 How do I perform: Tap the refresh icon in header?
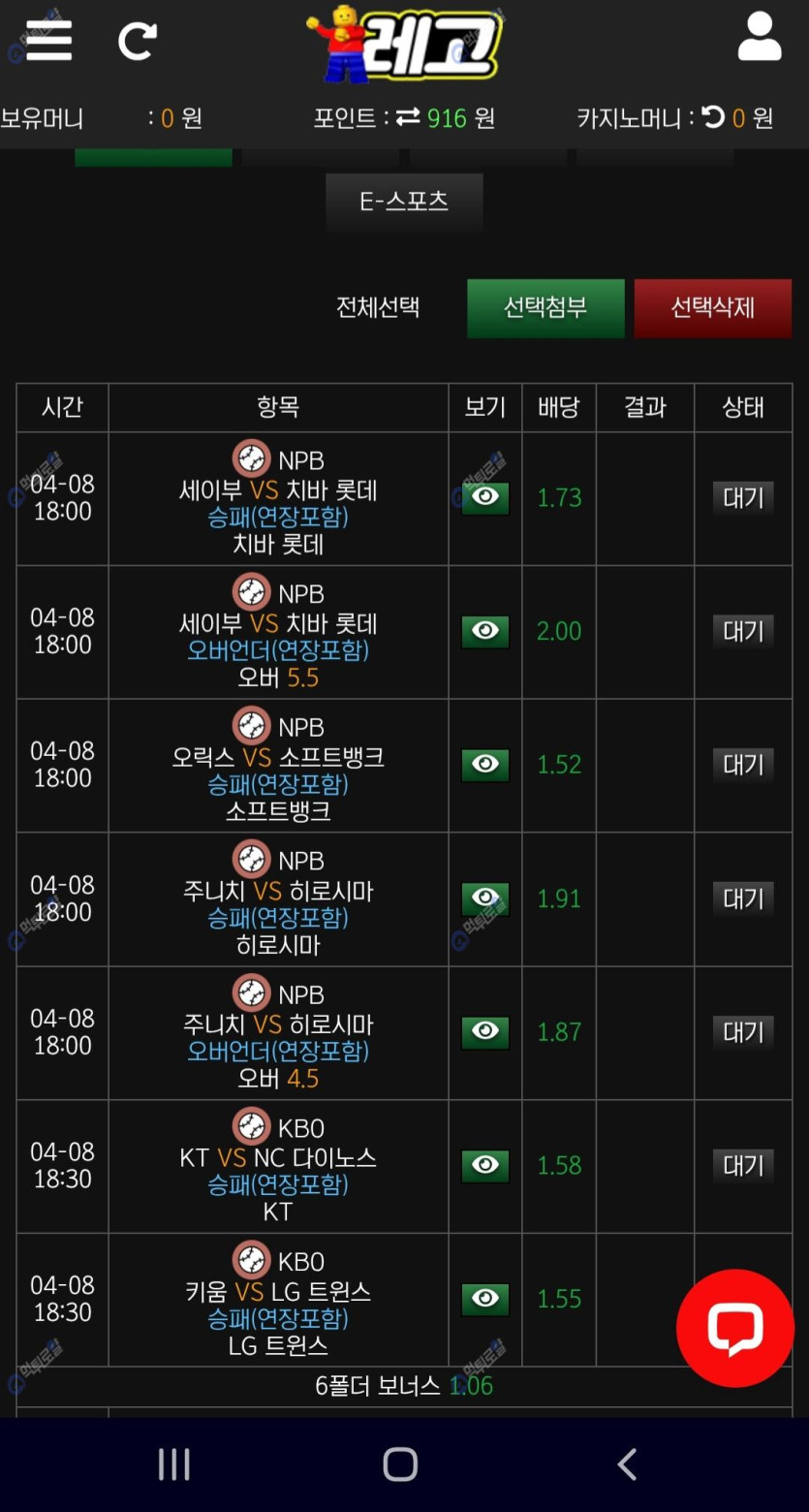[x=137, y=41]
